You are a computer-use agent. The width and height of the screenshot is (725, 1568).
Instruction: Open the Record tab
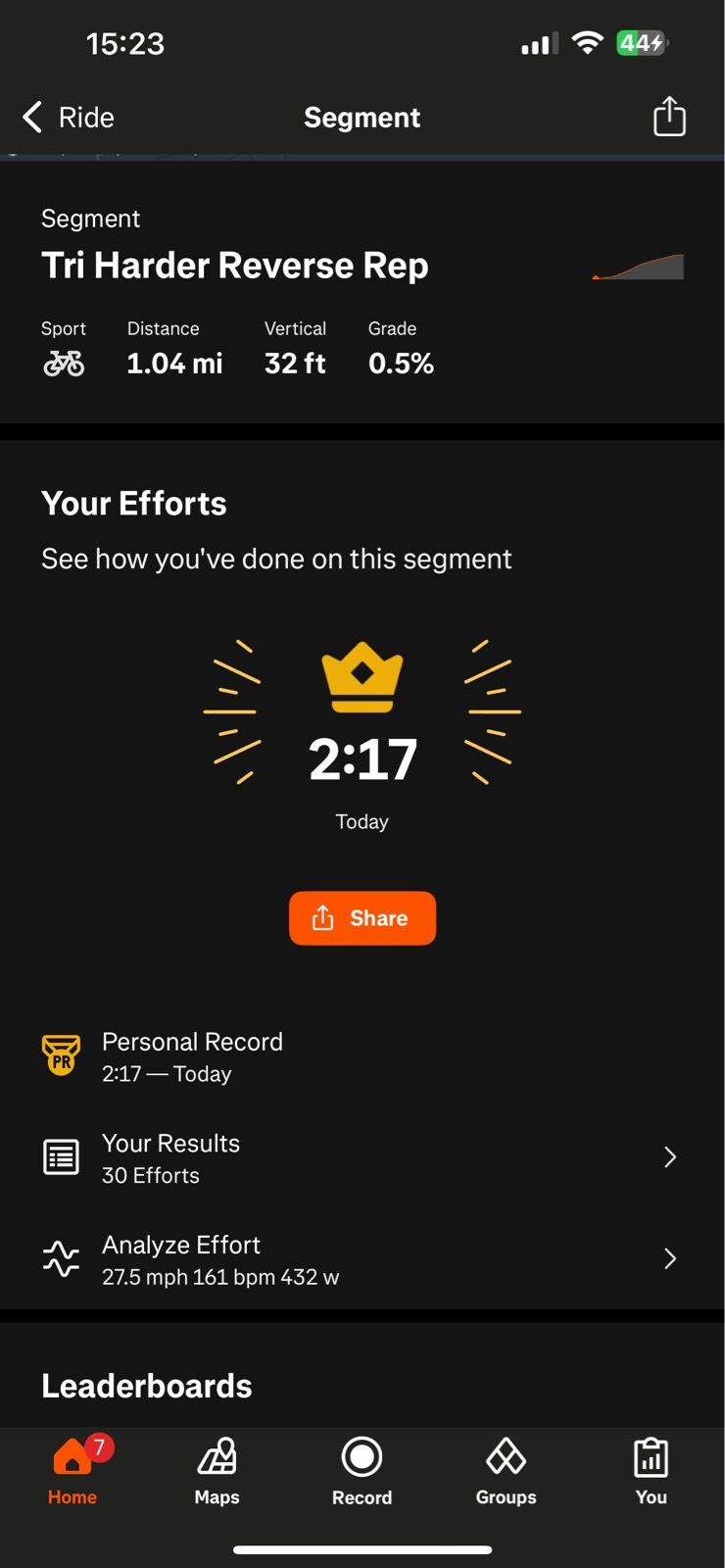[x=362, y=1470]
